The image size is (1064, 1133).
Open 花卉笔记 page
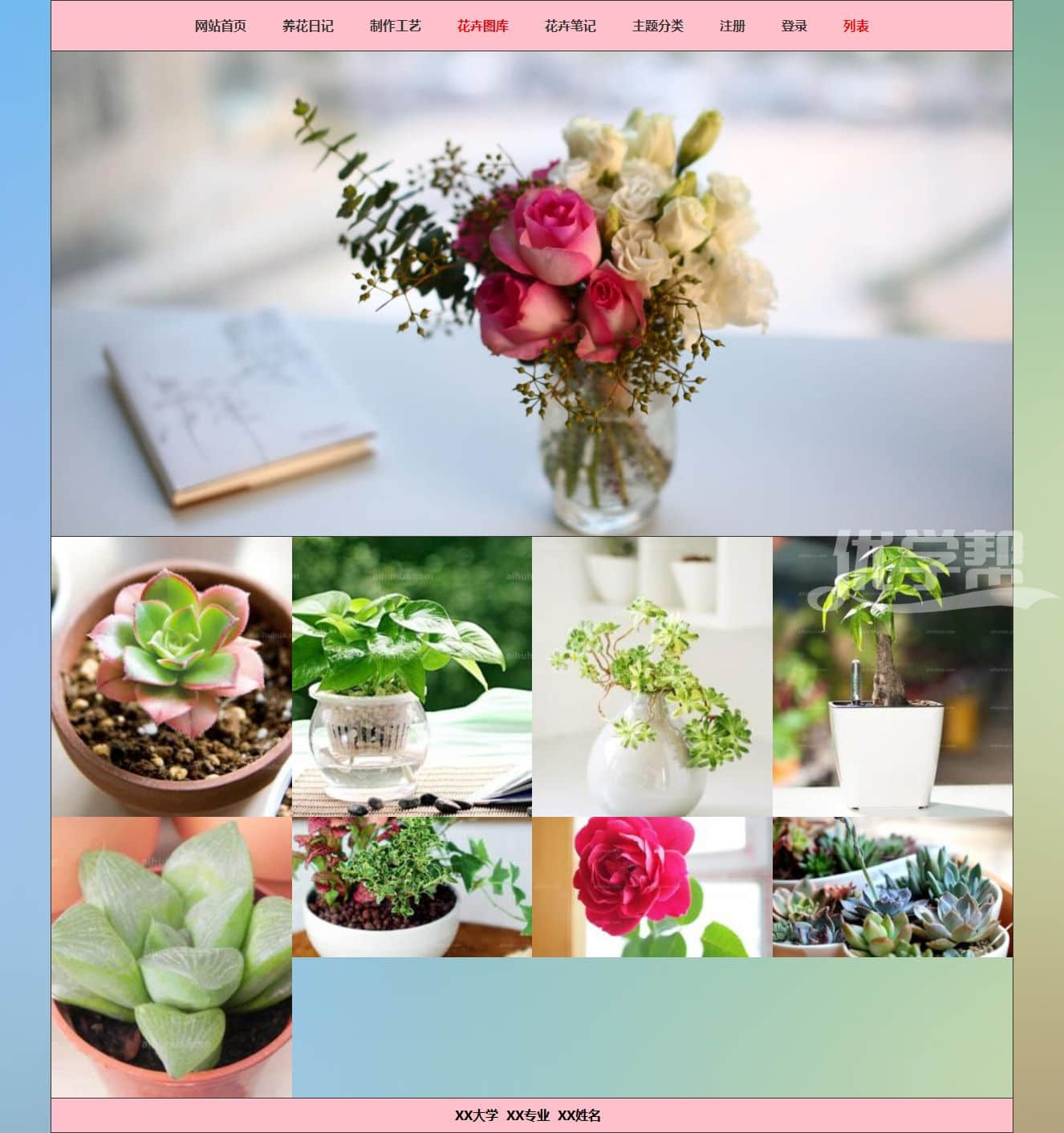(570, 26)
